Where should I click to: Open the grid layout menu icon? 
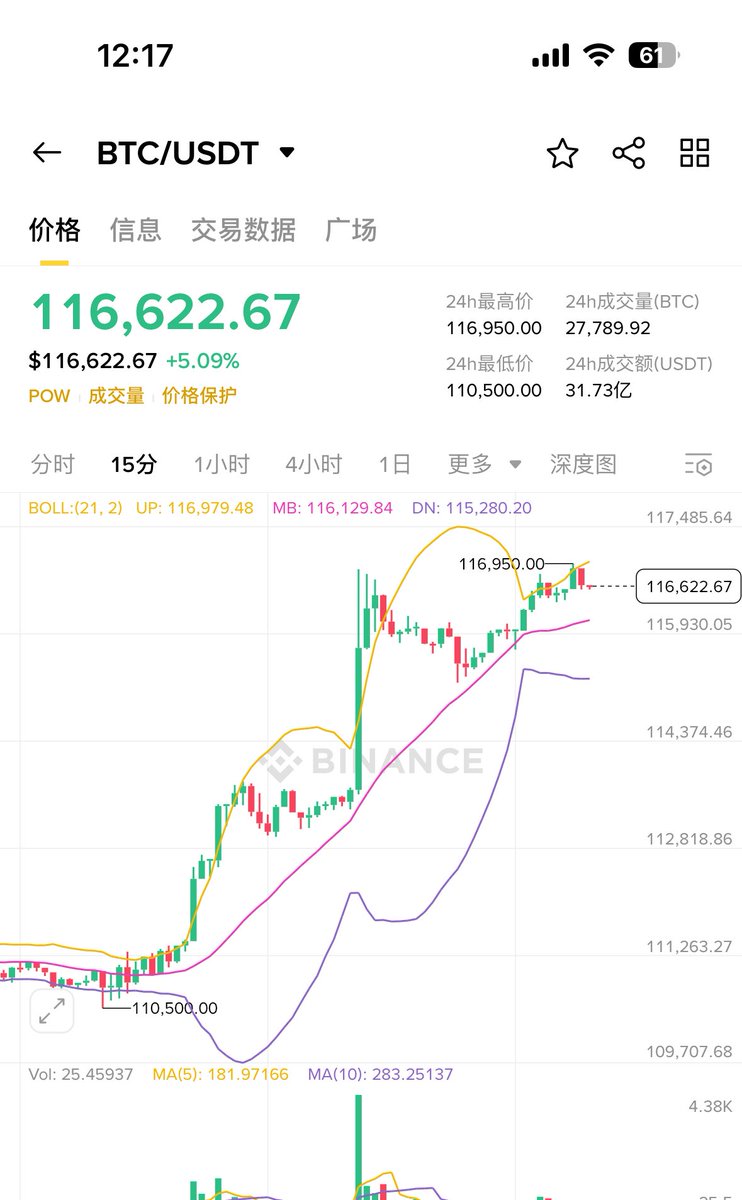pos(694,153)
